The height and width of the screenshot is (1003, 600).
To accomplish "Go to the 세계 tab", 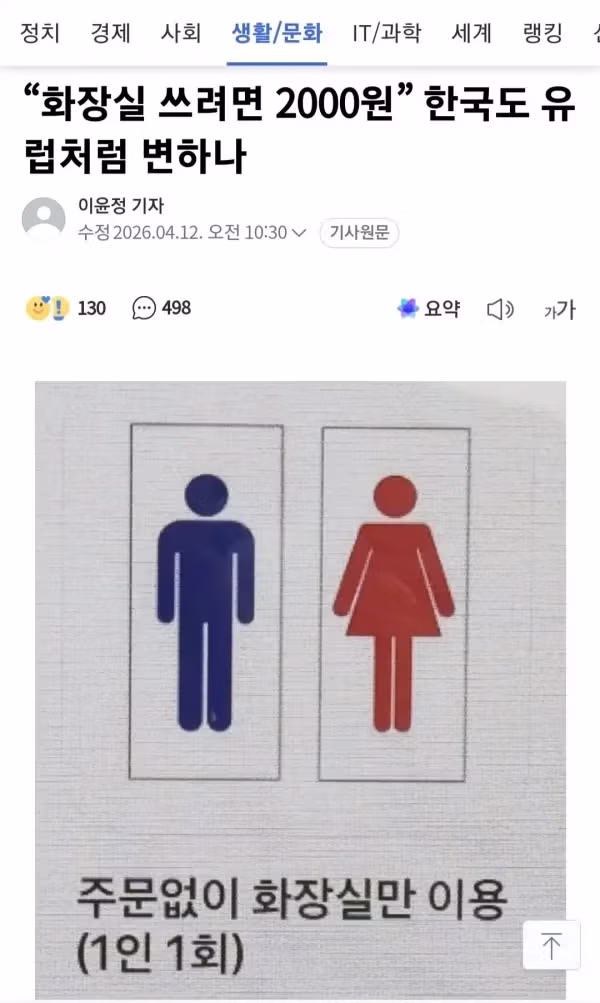I will [x=471, y=33].
